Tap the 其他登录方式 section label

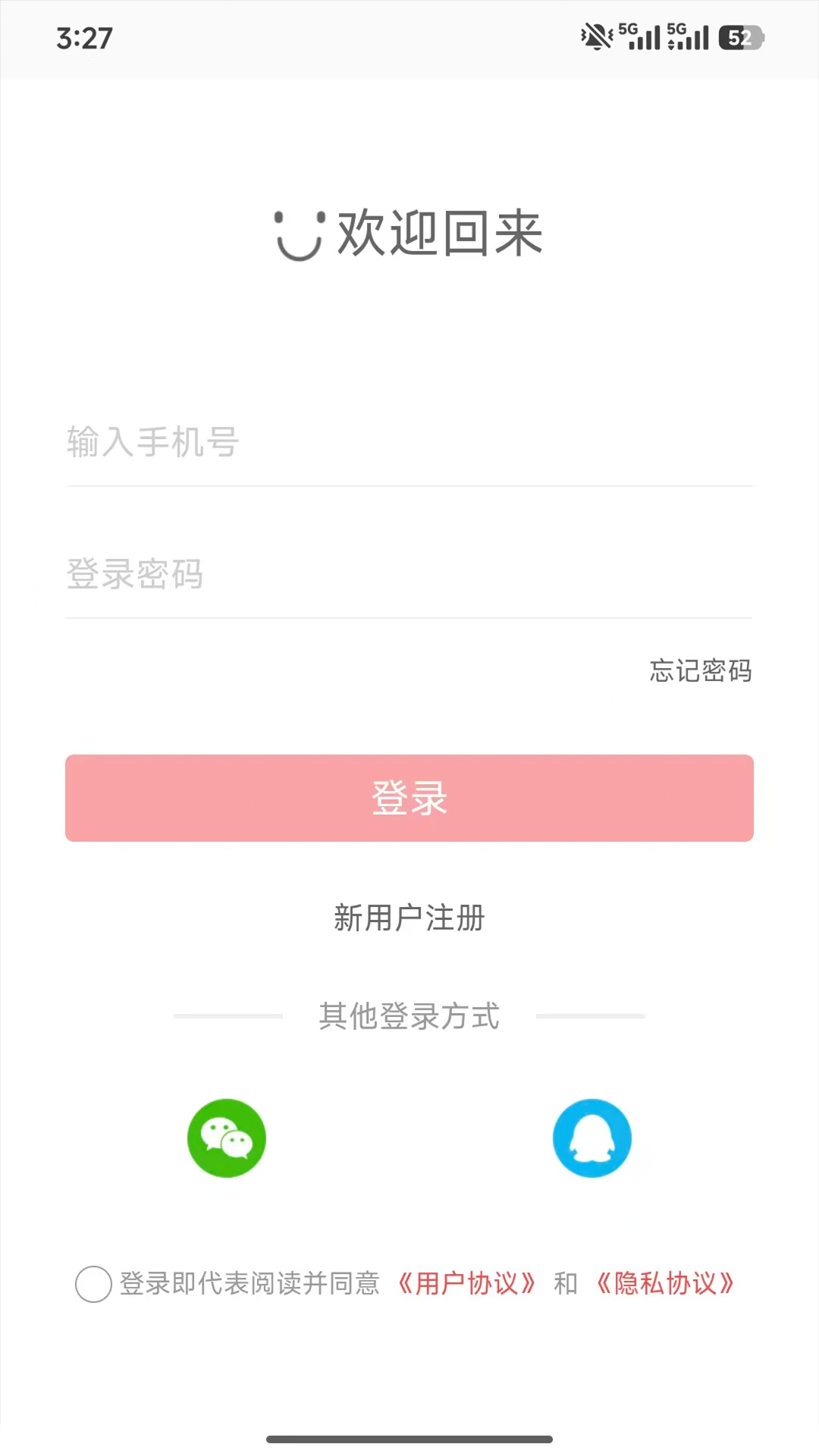tap(409, 1017)
